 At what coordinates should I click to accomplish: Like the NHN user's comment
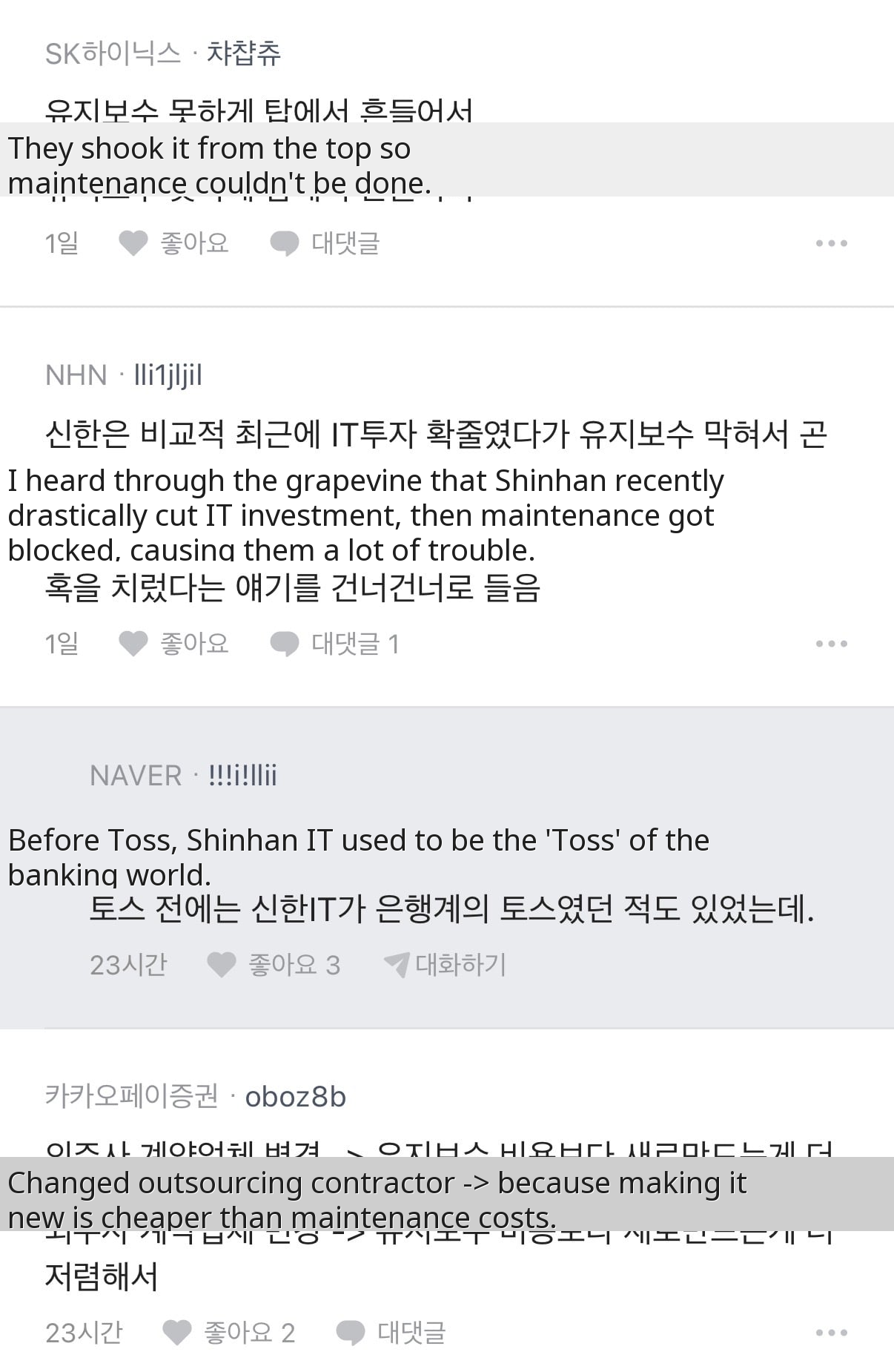pos(174,644)
